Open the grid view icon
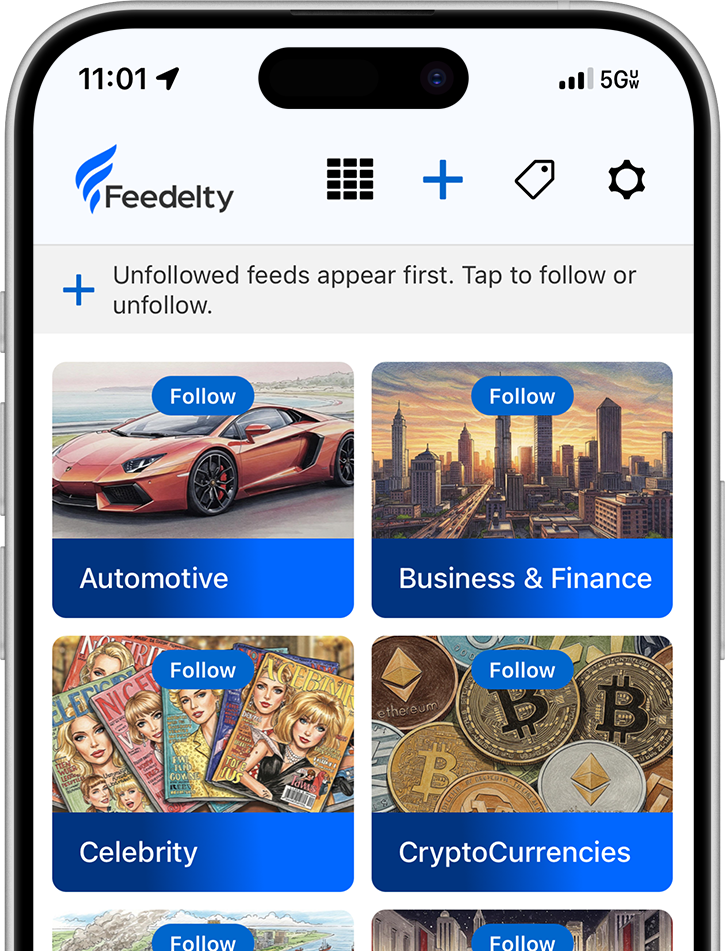The width and height of the screenshot is (725, 951). click(350, 180)
